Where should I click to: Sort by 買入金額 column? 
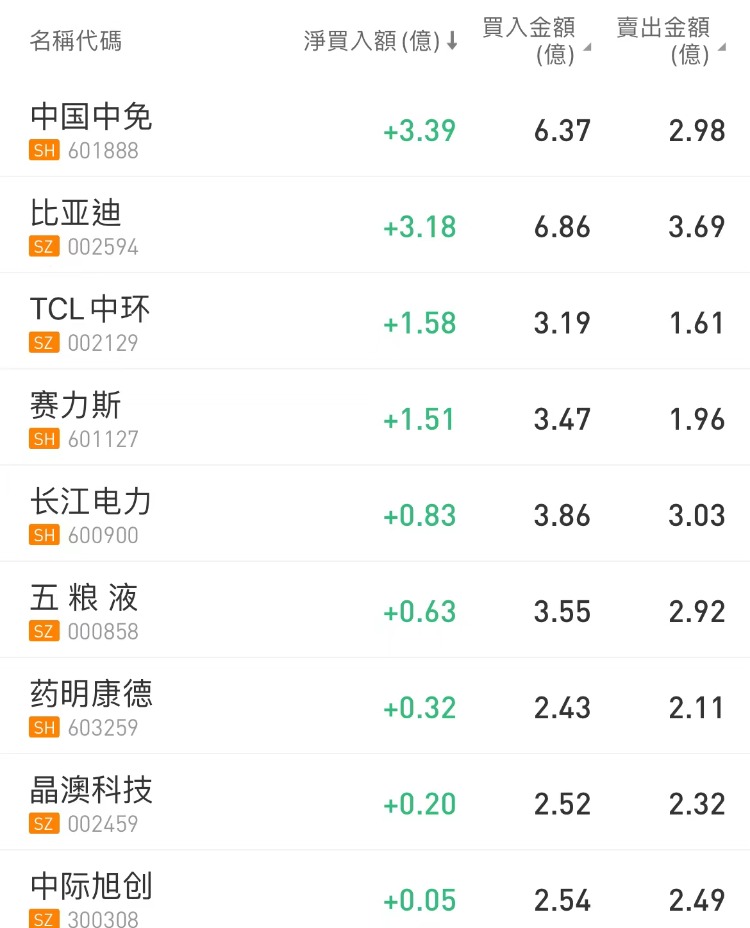[535, 41]
